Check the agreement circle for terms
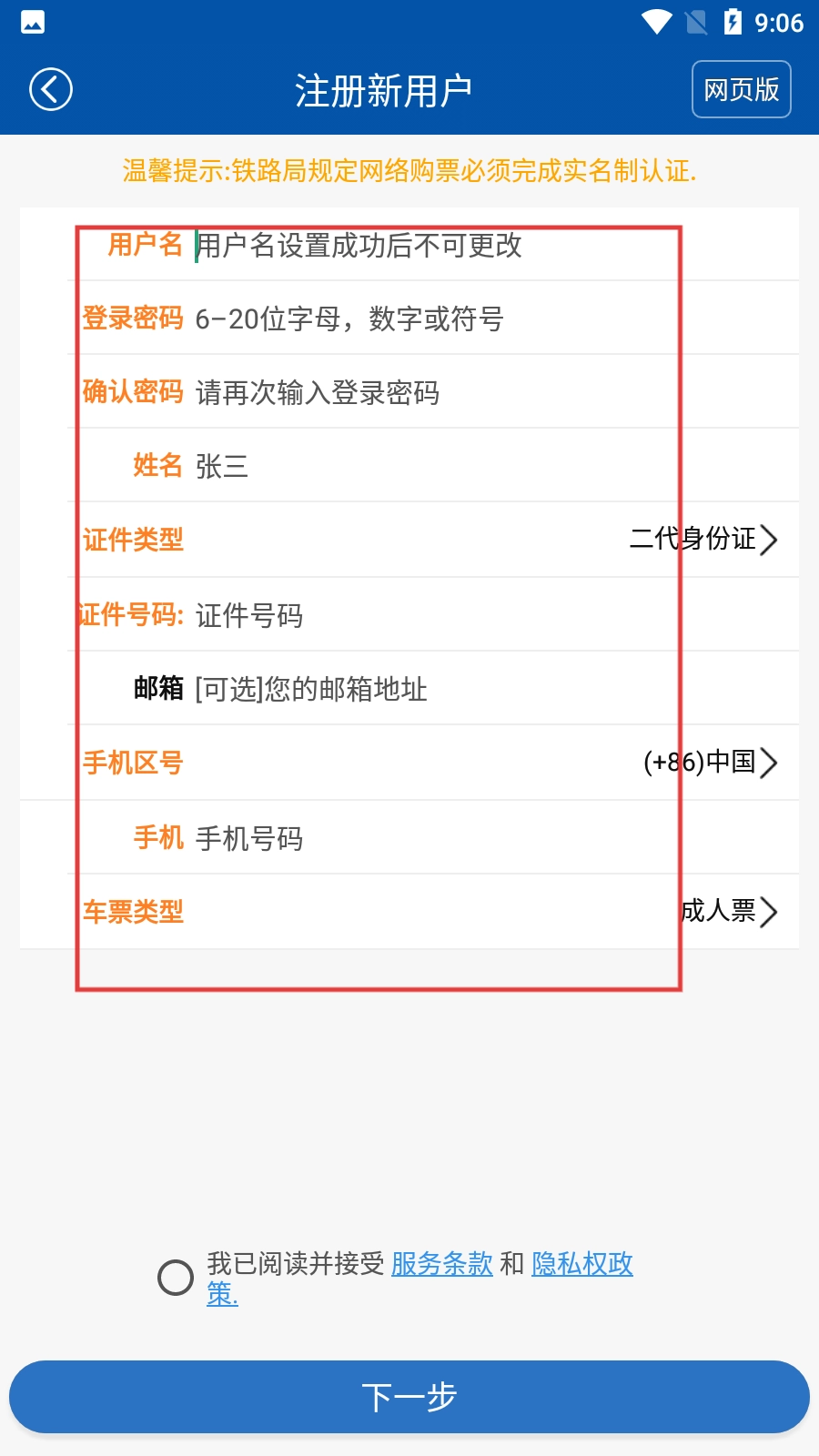The width and height of the screenshot is (819, 1456). [x=176, y=1278]
